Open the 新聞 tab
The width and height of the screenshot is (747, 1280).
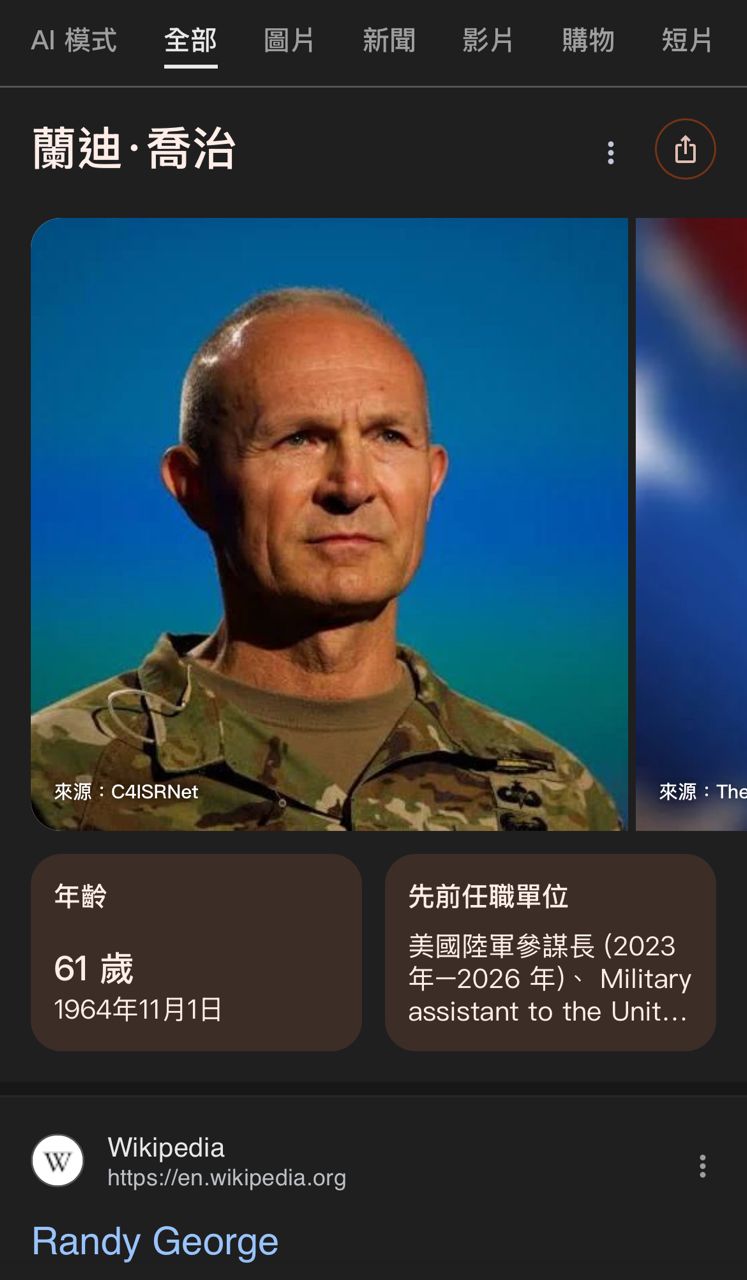click(388, 41)
